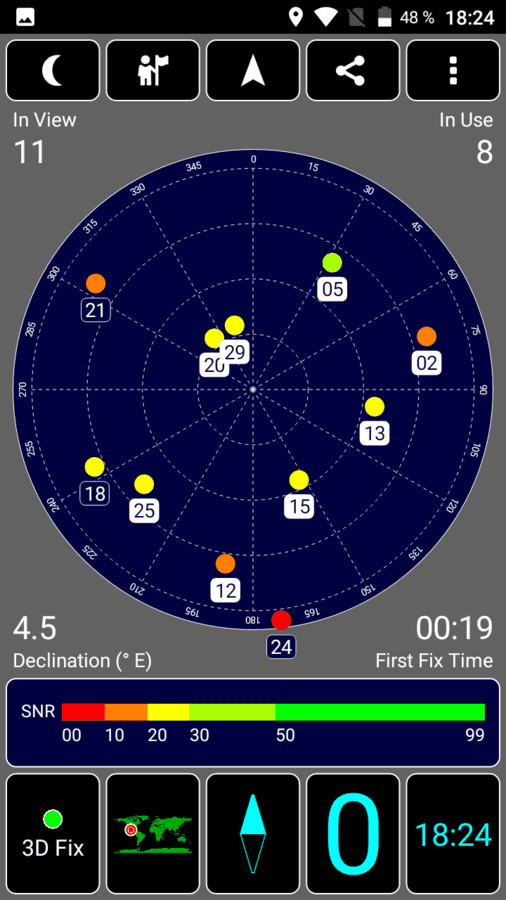Screen dimensions: 506x900
Task: Tap the navigation arrow button
Action: coord(253,71)
